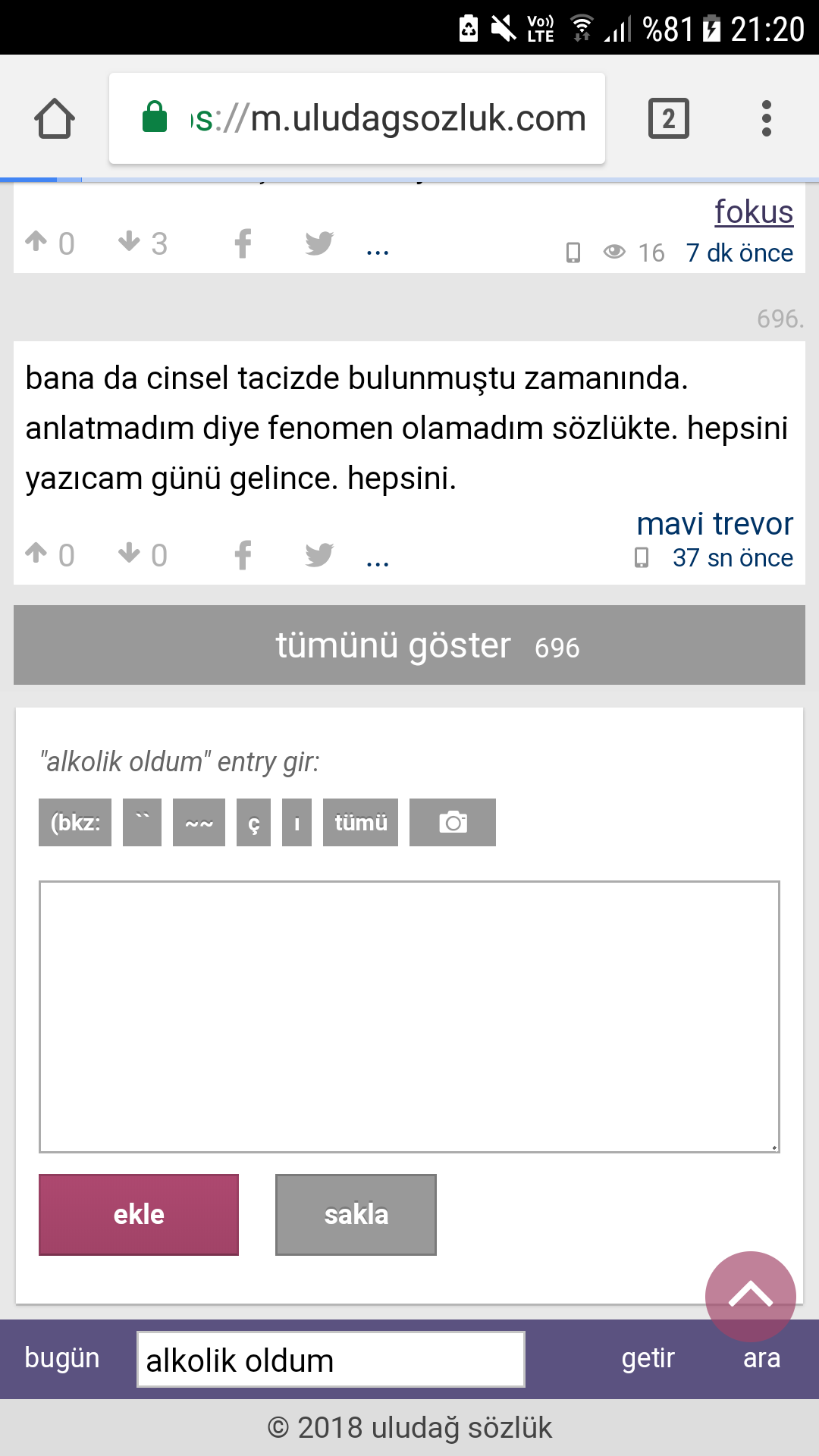This screenshot has width=819, height=1456.
Task: Open the browser tab switcher
Action: coord(668,118)
